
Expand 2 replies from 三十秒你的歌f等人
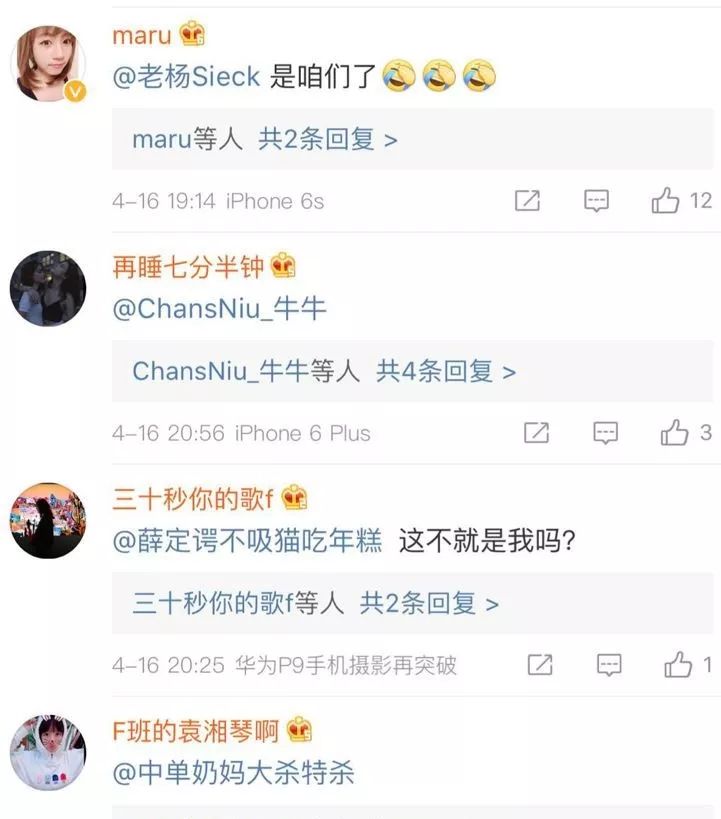point(315,604)
